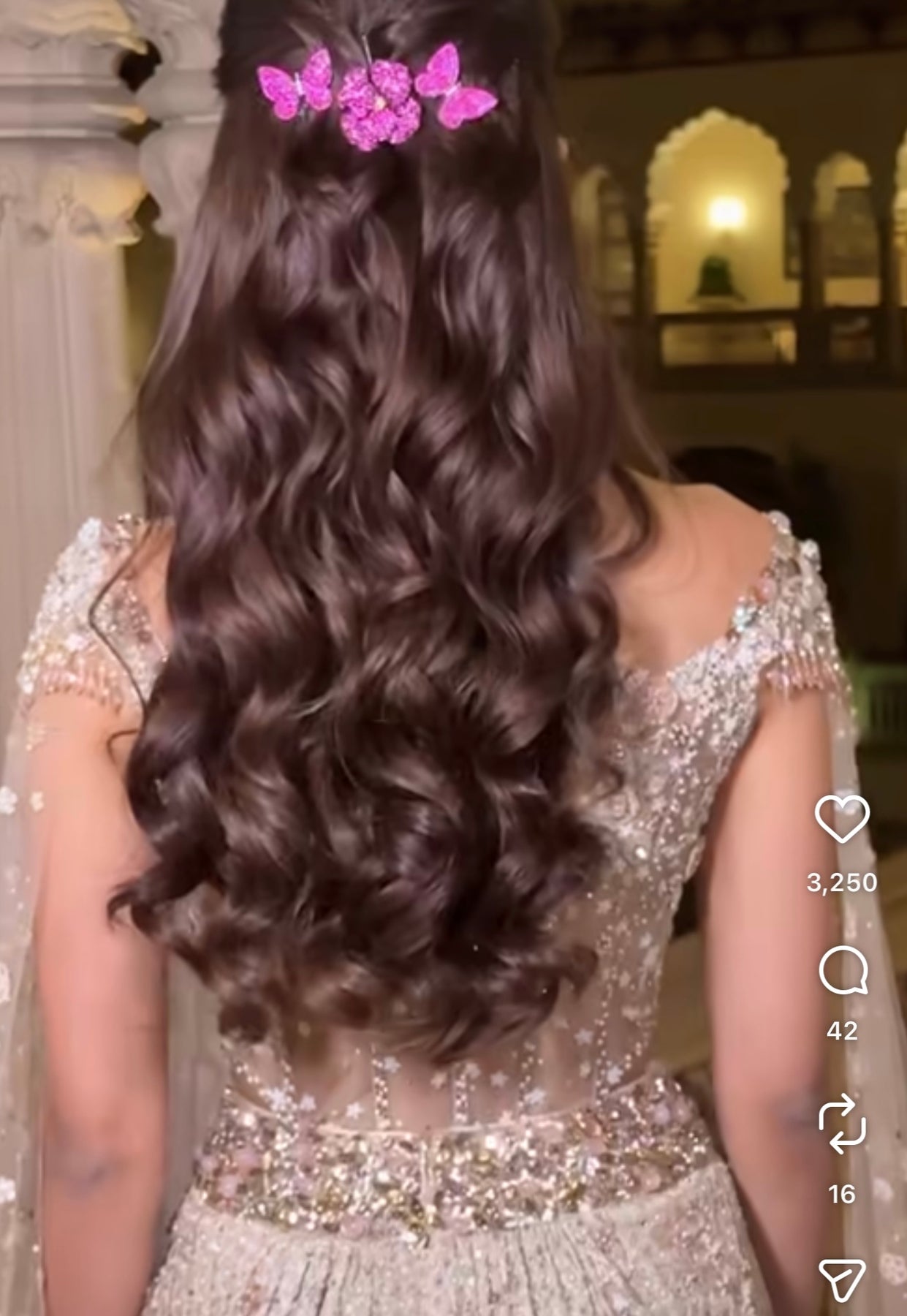The height and width of the screenshot is (1316, 907).
Task: Repost this reel
Action: point(842,1133)
